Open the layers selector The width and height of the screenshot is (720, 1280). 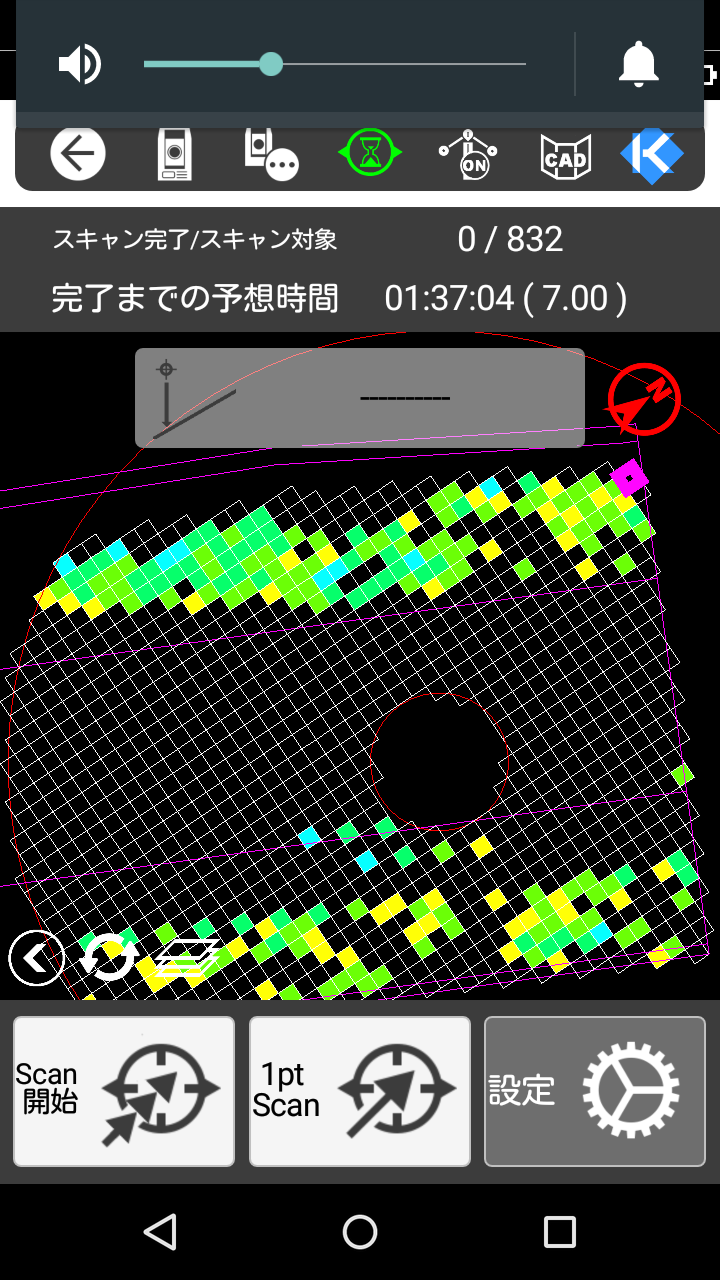click(188, 958)
